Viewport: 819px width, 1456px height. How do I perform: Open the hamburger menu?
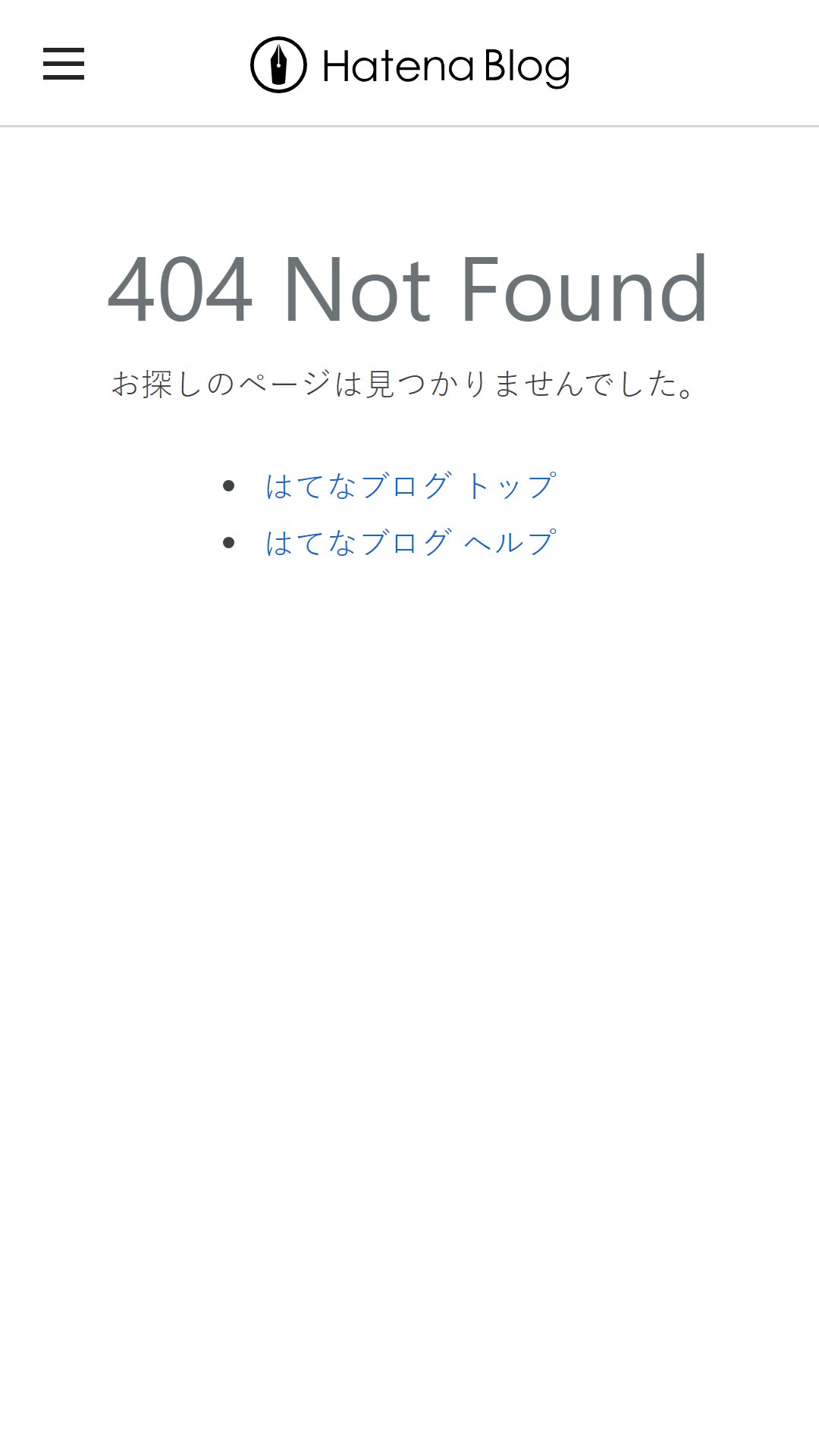(x=64, y=64)
